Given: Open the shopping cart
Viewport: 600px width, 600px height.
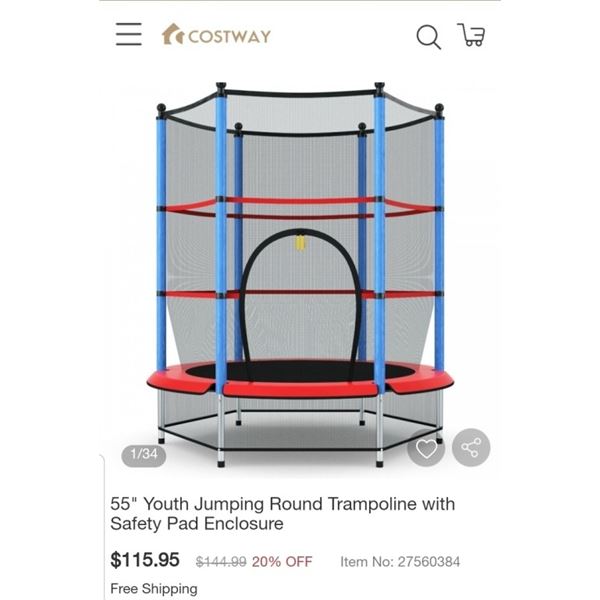Looking at the screenshot, I should pyautogui.click(x=471, y=35).
